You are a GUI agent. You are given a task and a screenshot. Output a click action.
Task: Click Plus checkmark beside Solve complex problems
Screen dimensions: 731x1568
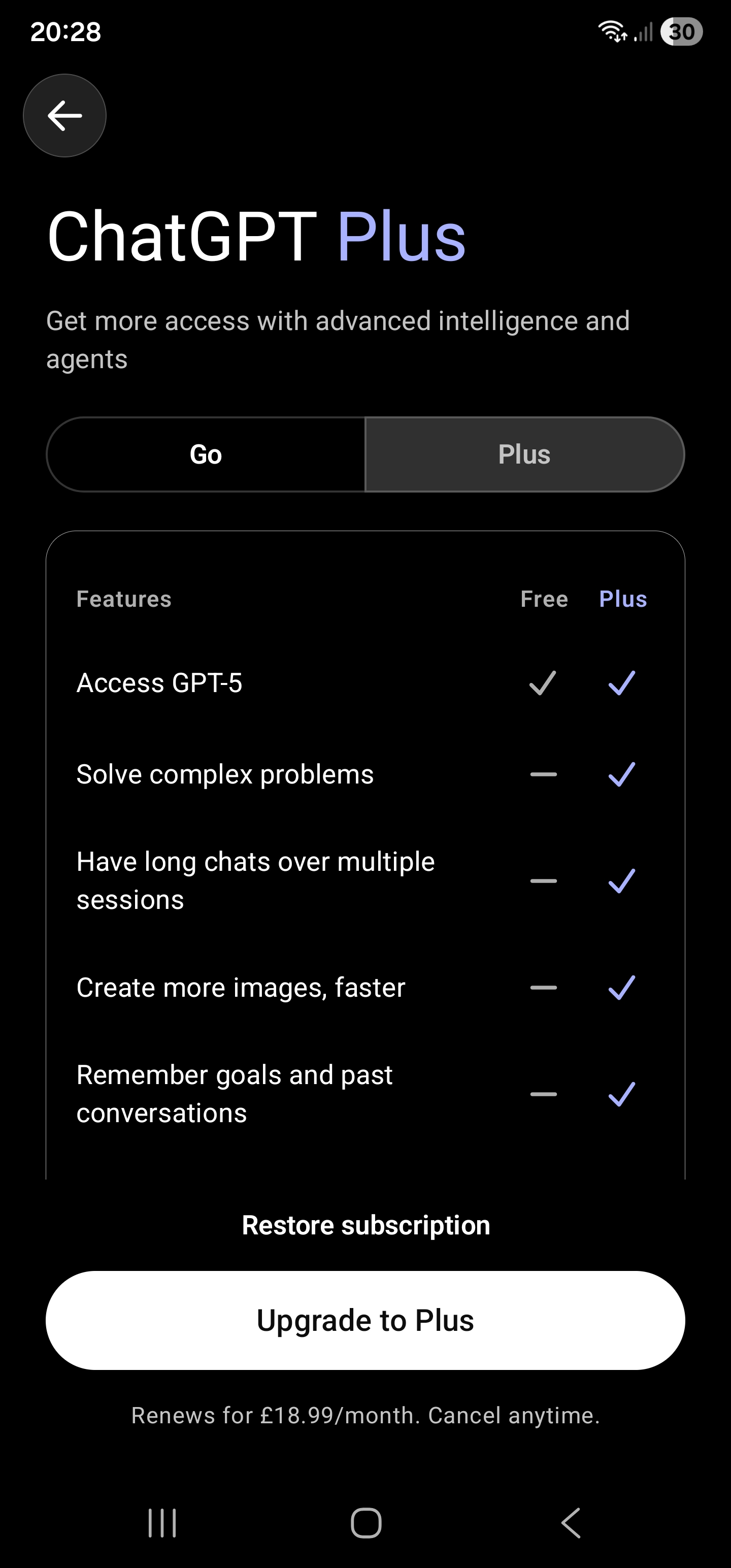point(621,774)
